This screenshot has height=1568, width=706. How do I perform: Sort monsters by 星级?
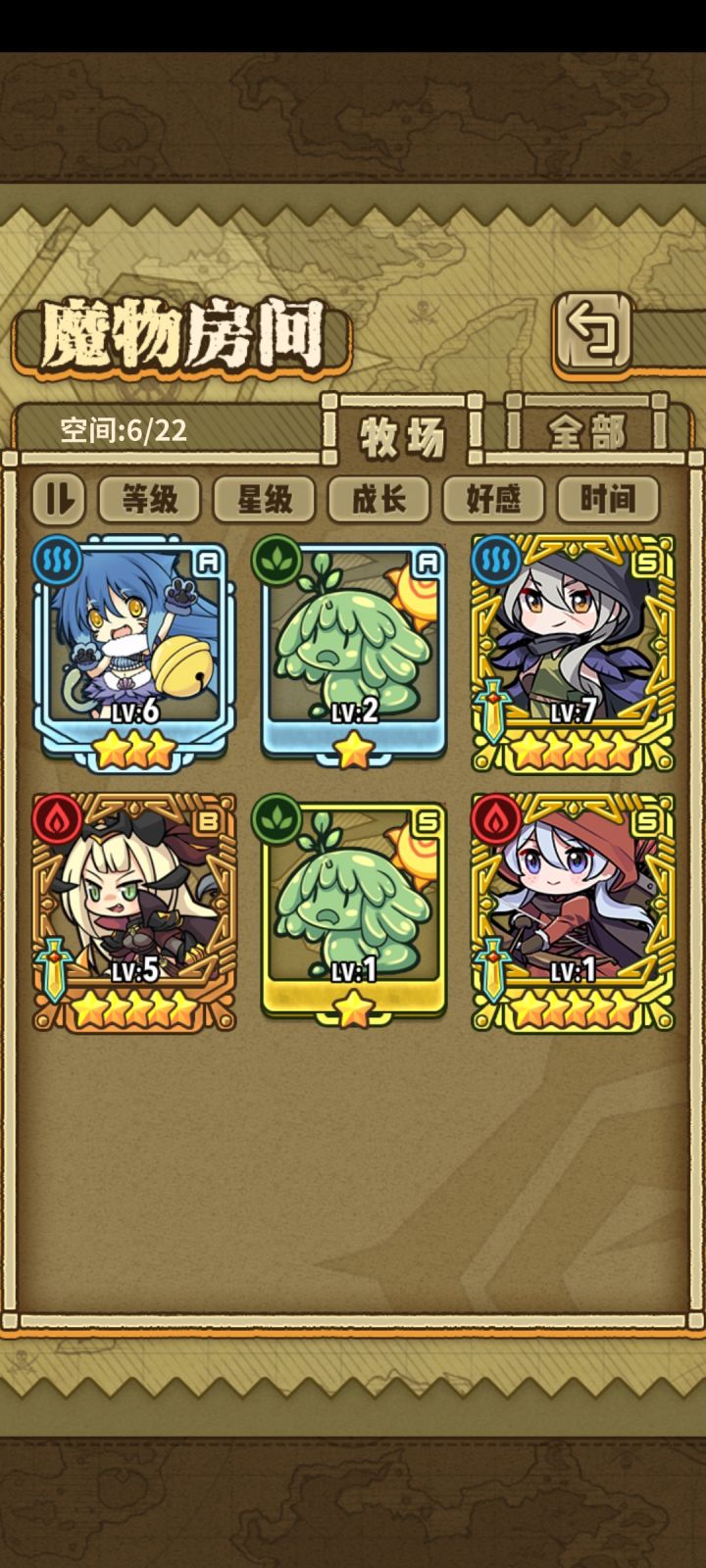pyautogui.click(x=263, y=499)
